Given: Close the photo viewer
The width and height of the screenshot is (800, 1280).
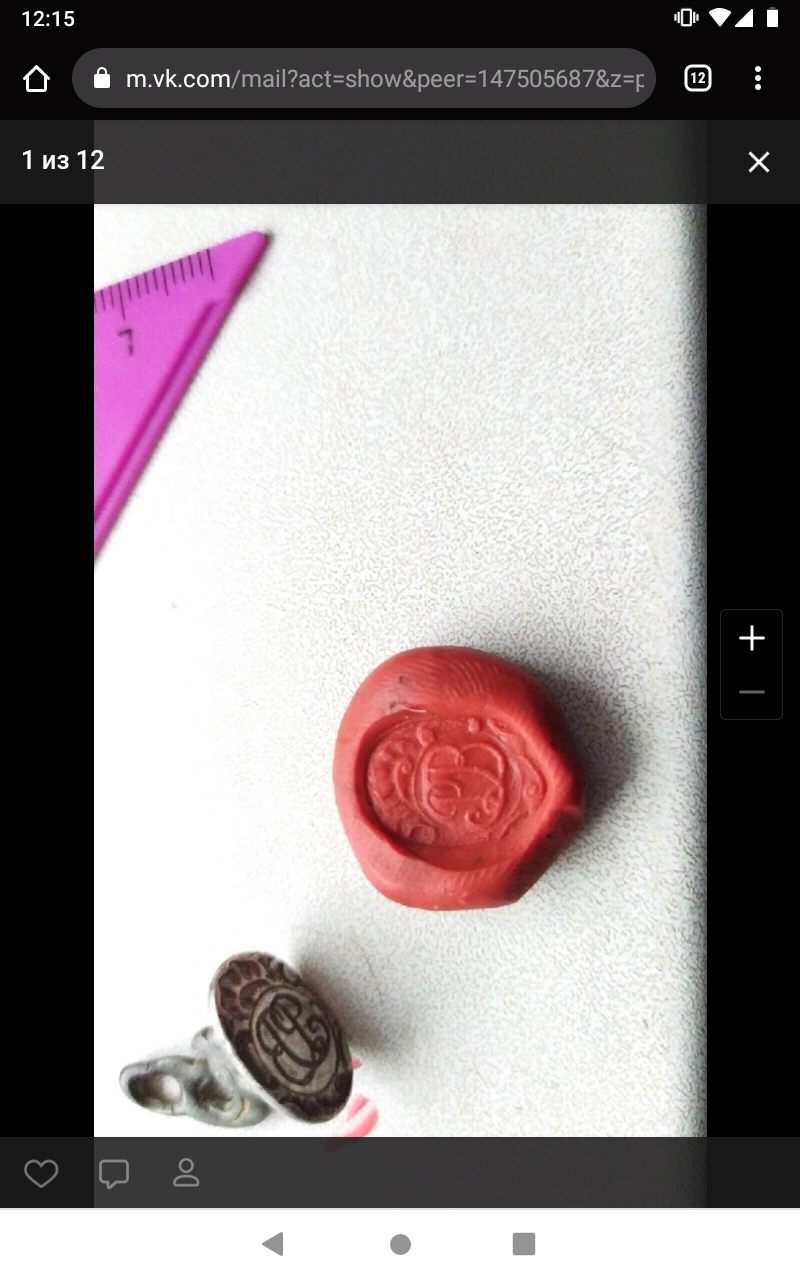Looking at the screenshot, I should [759, 162].
